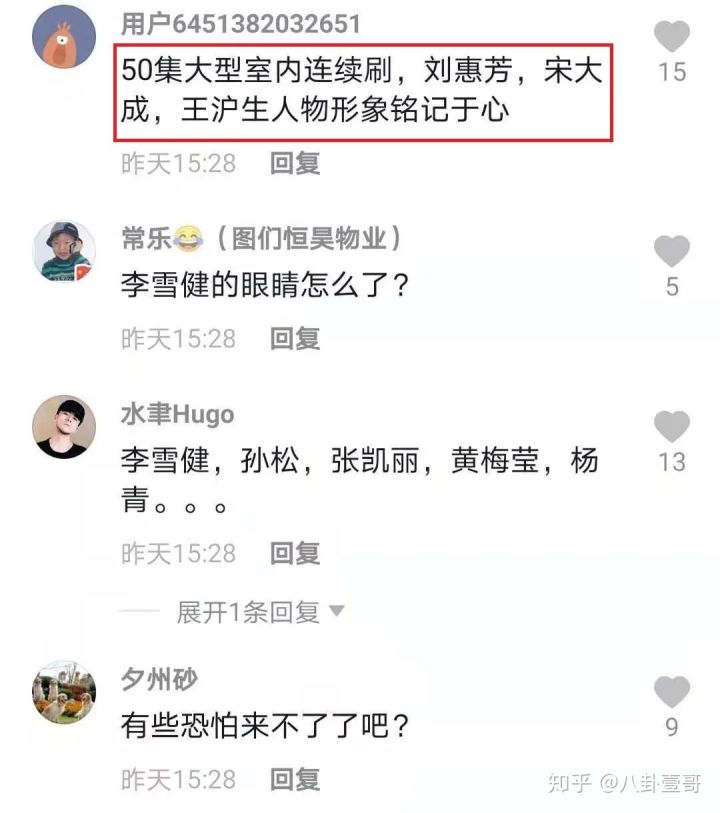Like the comment by 用户6451382032651
Screen dimensions: 720x813
tap(672, 37)
